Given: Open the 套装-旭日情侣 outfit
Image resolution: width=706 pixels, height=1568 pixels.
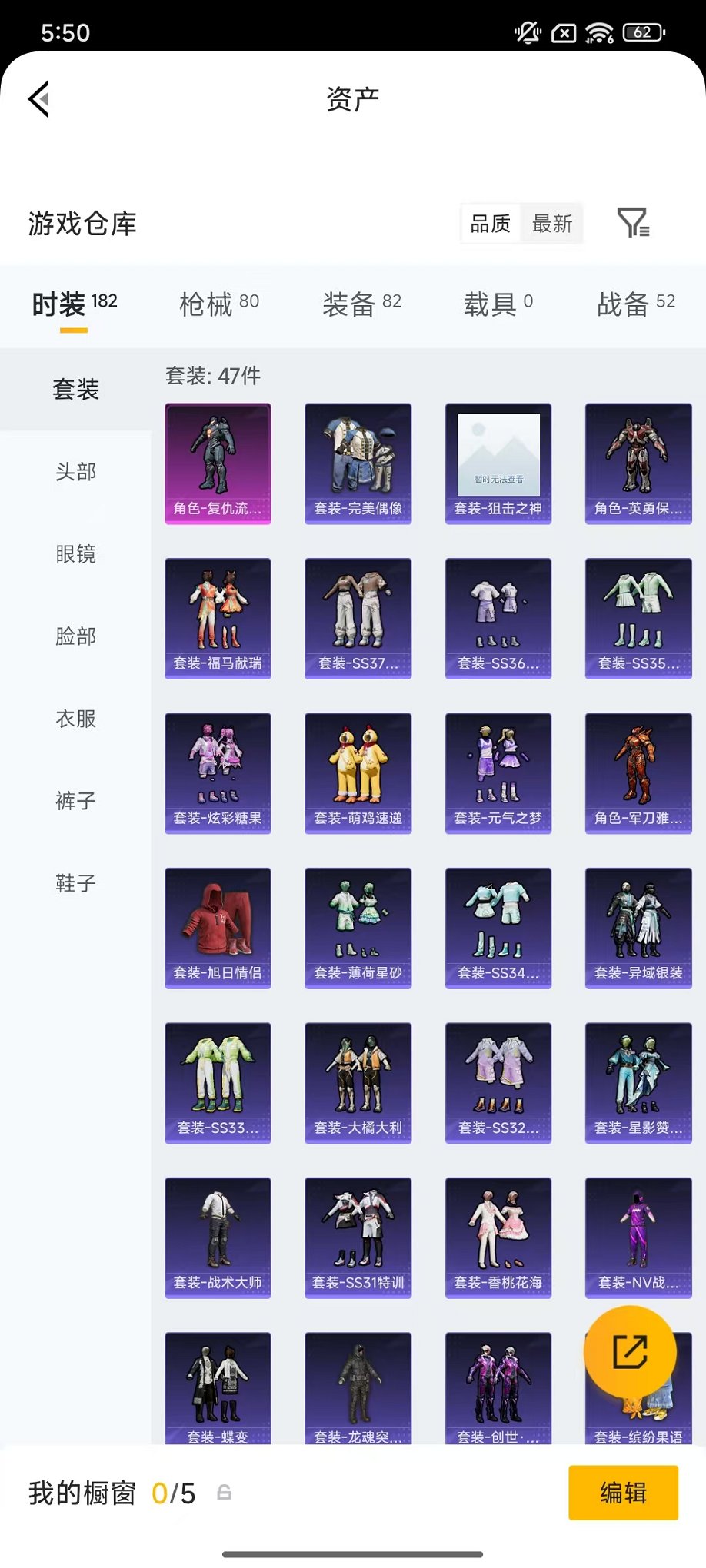Looking at the screenshot, I should [218, 928].
